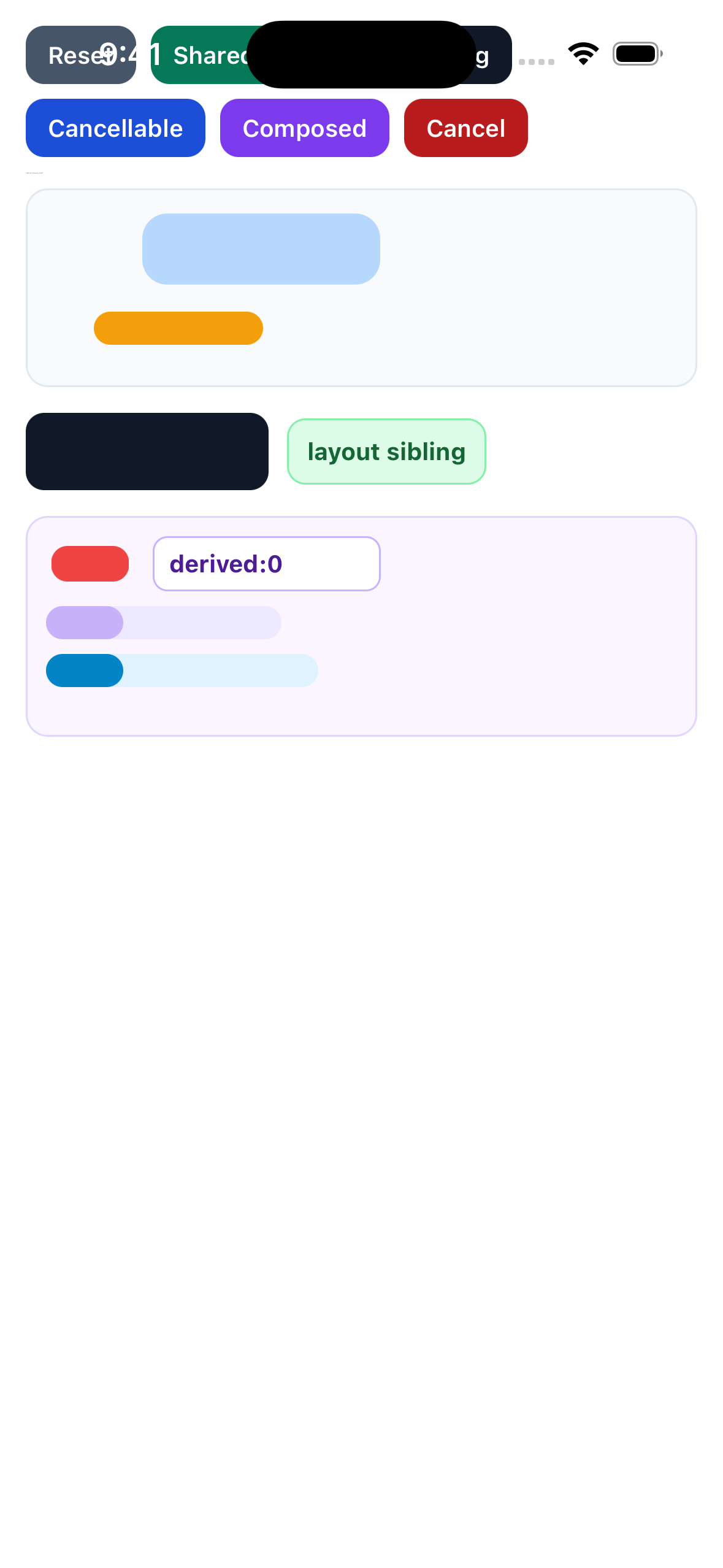Viewport: 723px width, 1568px height.
Task: Hit the red Cancel button
Action: click(x=466, y=128)
